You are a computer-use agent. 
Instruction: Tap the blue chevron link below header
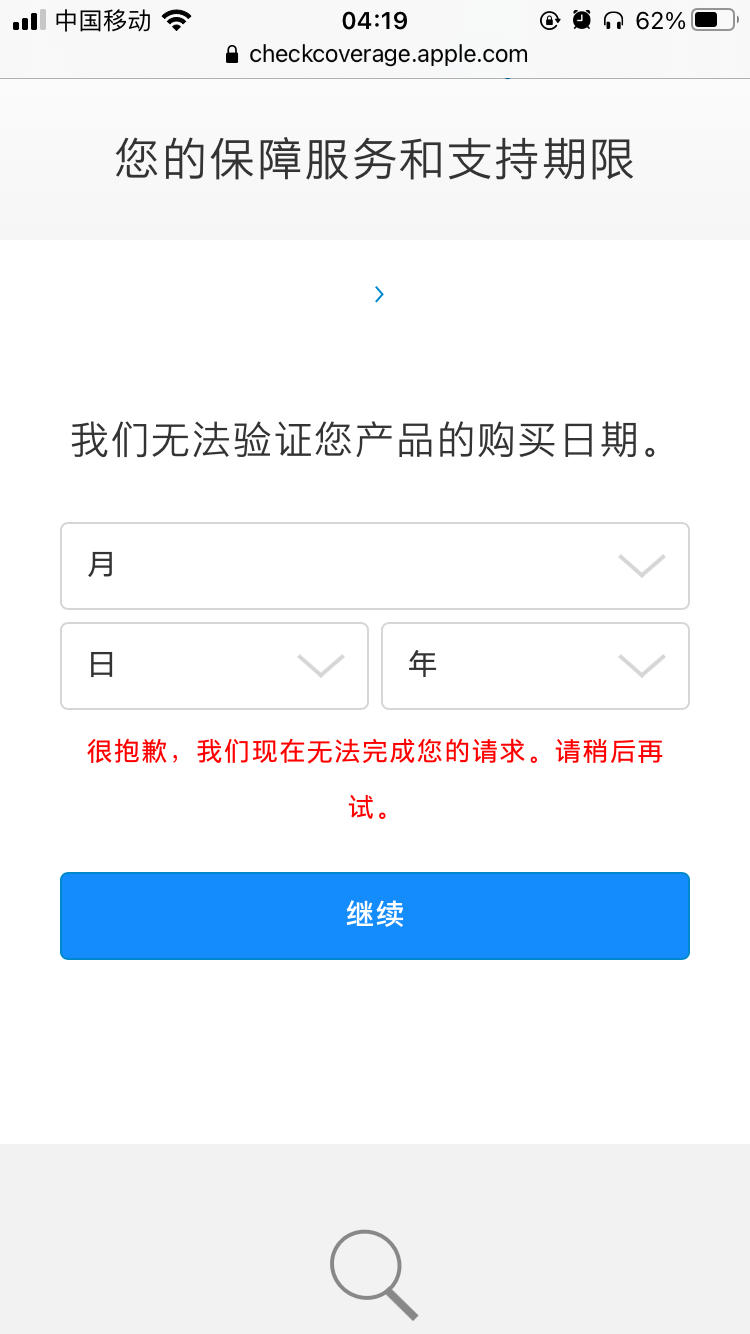coord(379,294)
